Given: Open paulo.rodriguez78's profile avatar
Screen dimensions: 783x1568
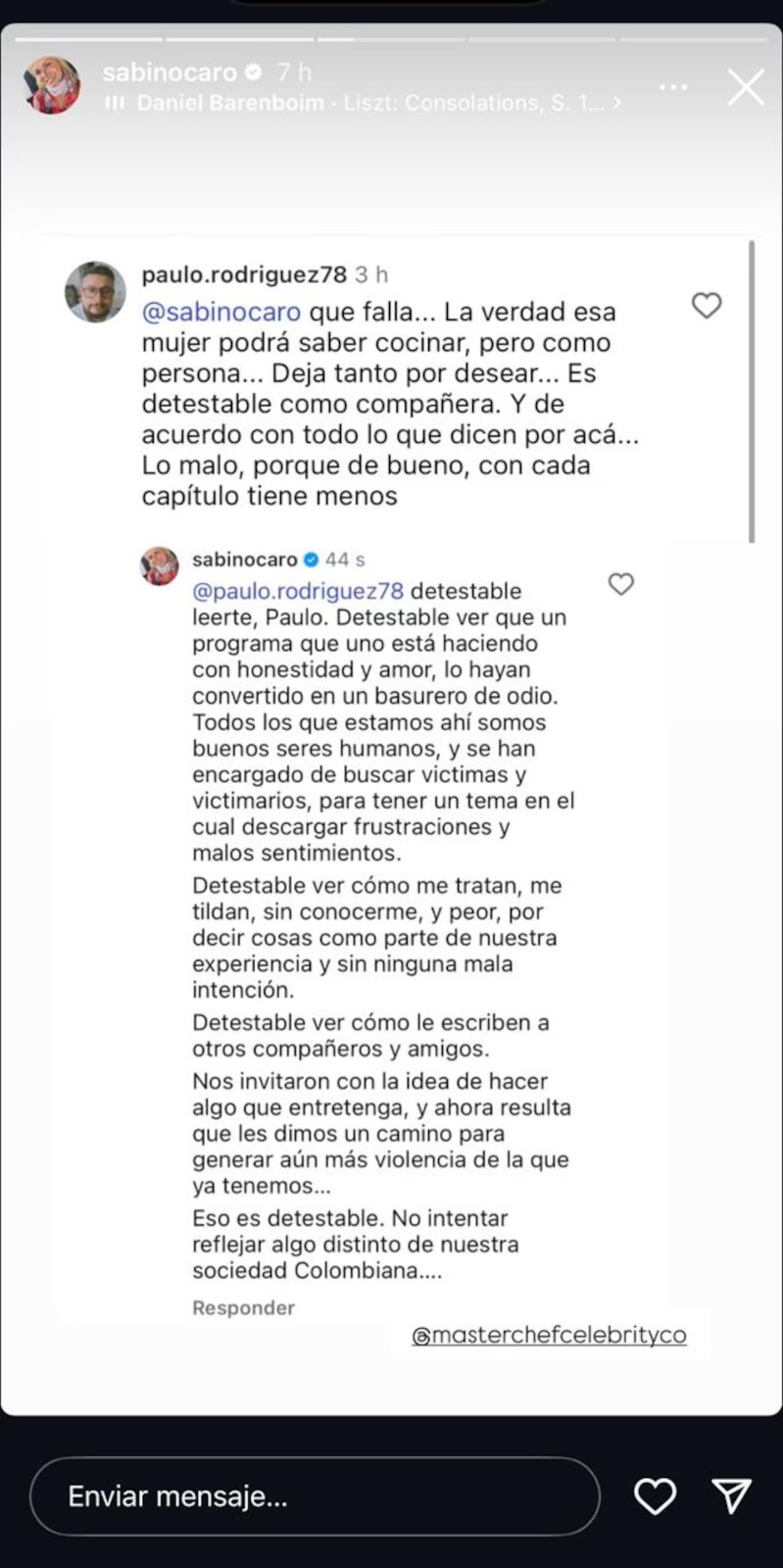Looking at the screenshot, I should point(95,291).
